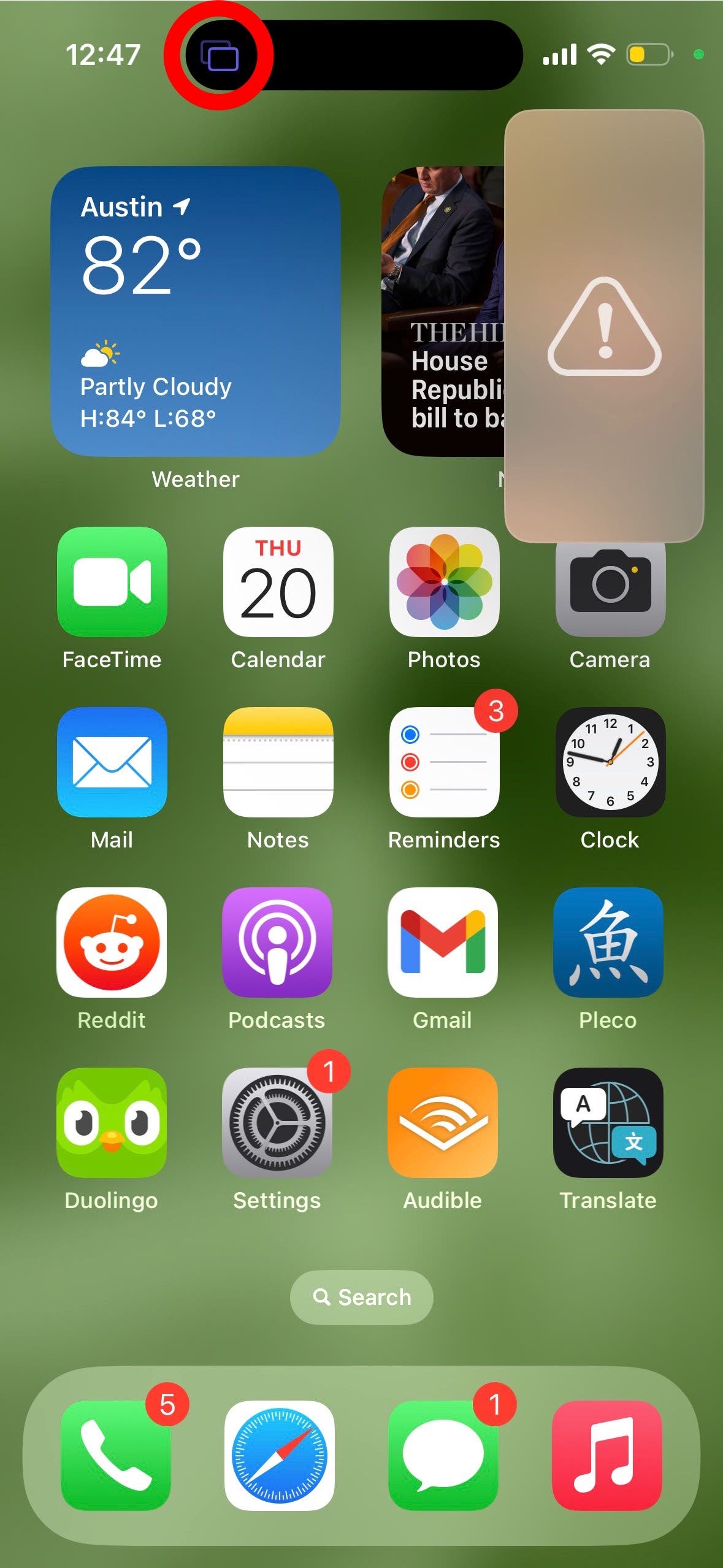Open the Pleco dictionary app
Screen dimensions: 723x1568
(x=608, y=942)
